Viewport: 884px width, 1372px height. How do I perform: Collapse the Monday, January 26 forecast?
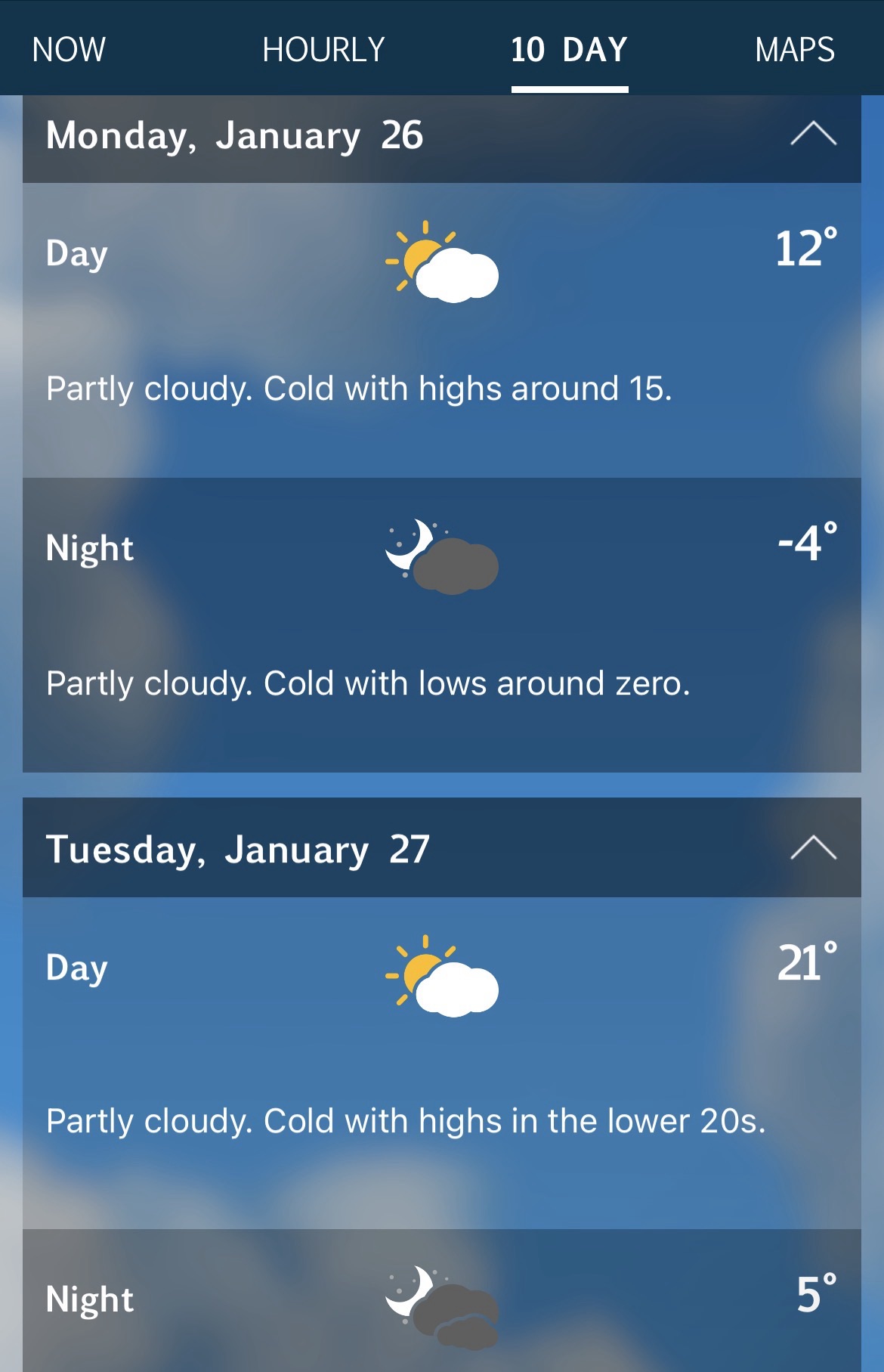click(813, 135)
